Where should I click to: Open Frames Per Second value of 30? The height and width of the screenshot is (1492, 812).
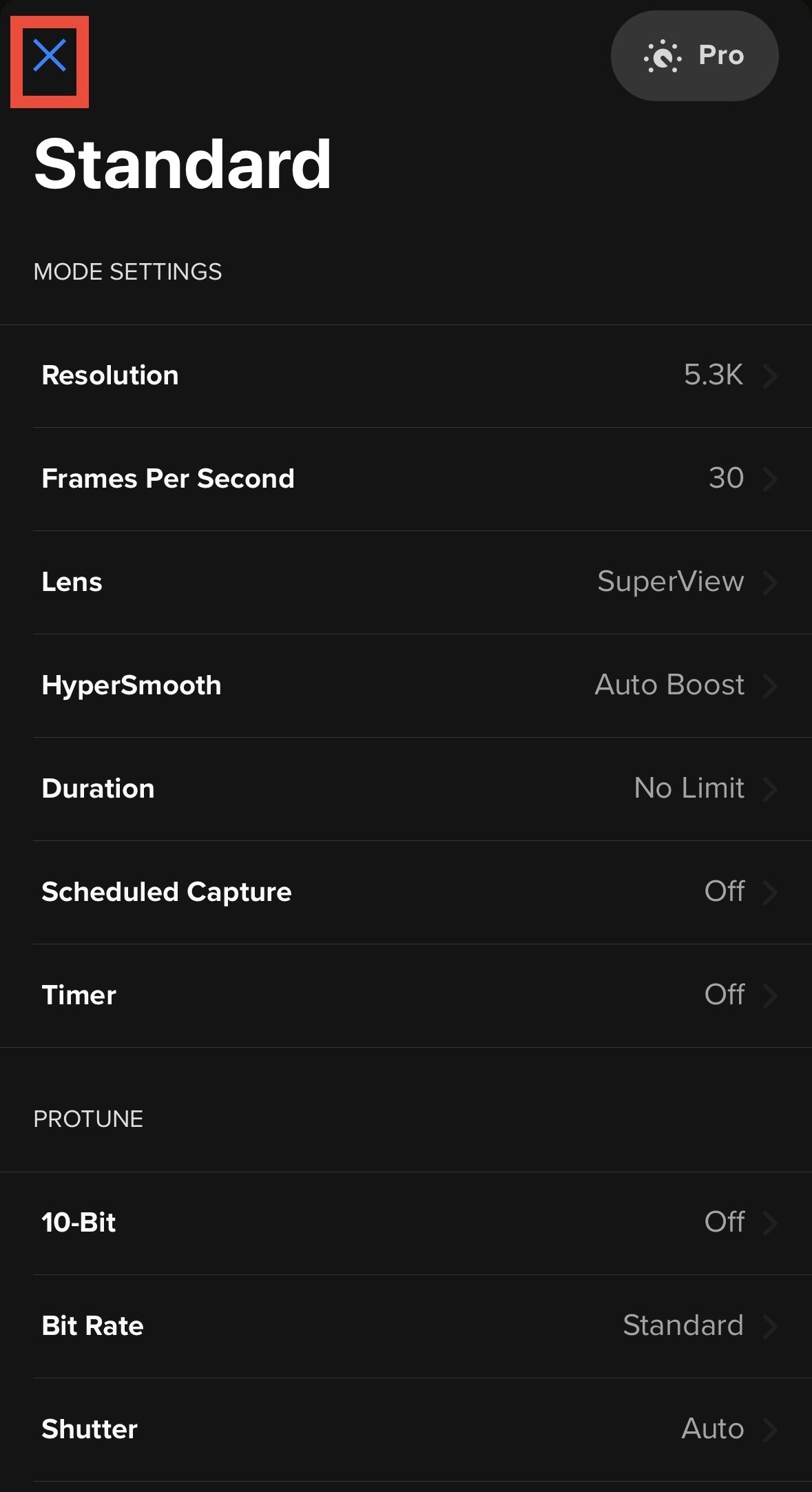click(727, 478)
